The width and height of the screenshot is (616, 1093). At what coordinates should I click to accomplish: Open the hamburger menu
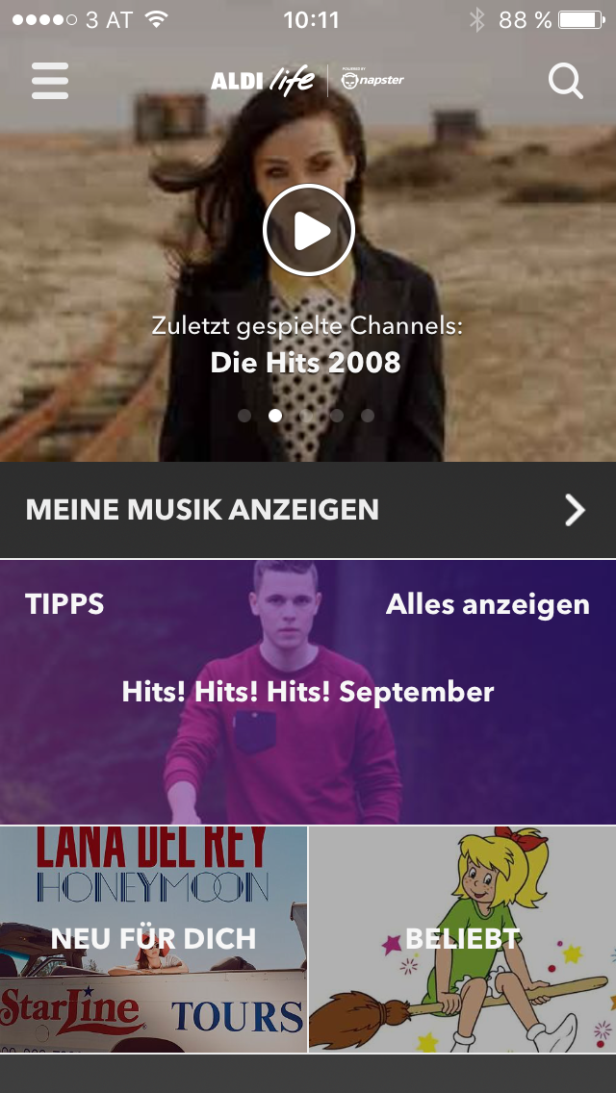coord(50,81)
